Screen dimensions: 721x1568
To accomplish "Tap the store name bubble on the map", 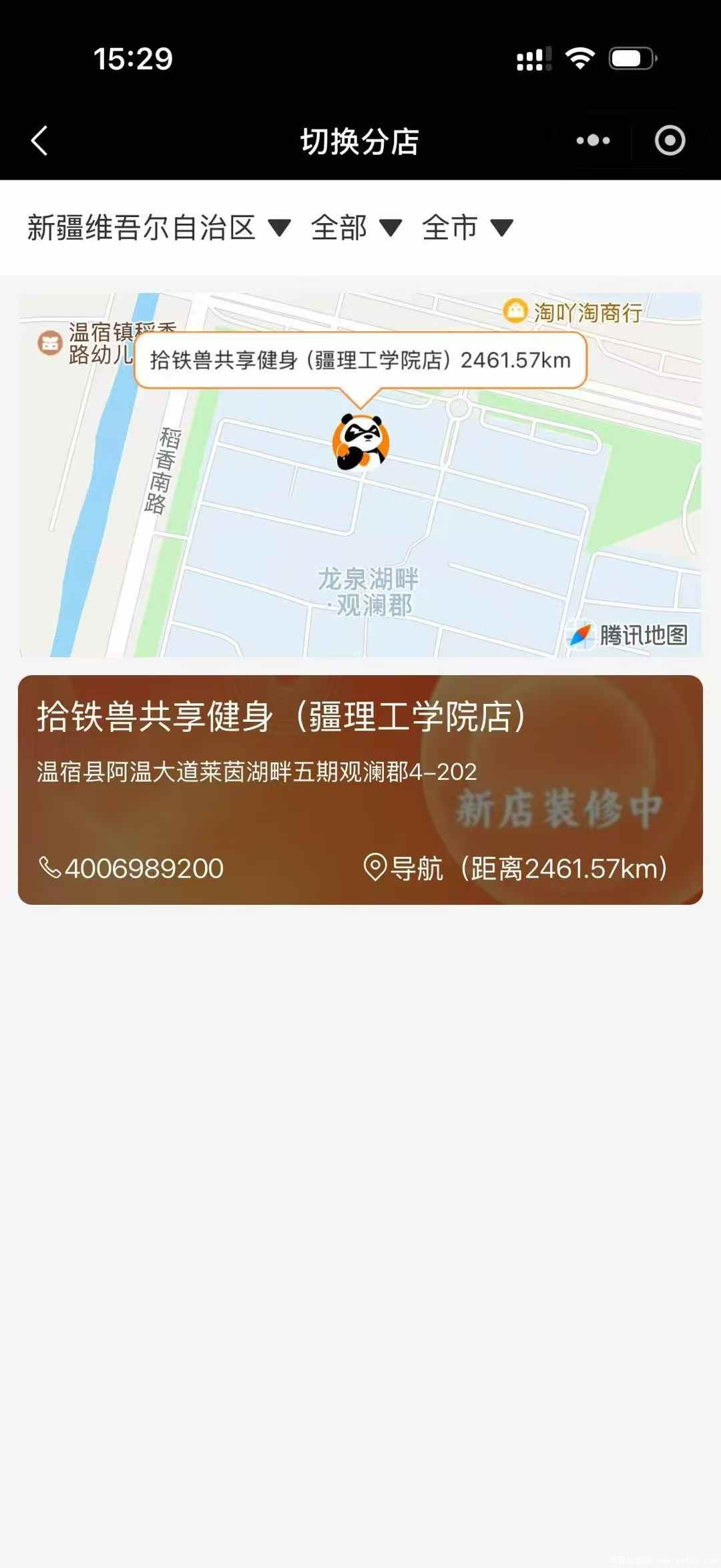I will coord(360,361).
